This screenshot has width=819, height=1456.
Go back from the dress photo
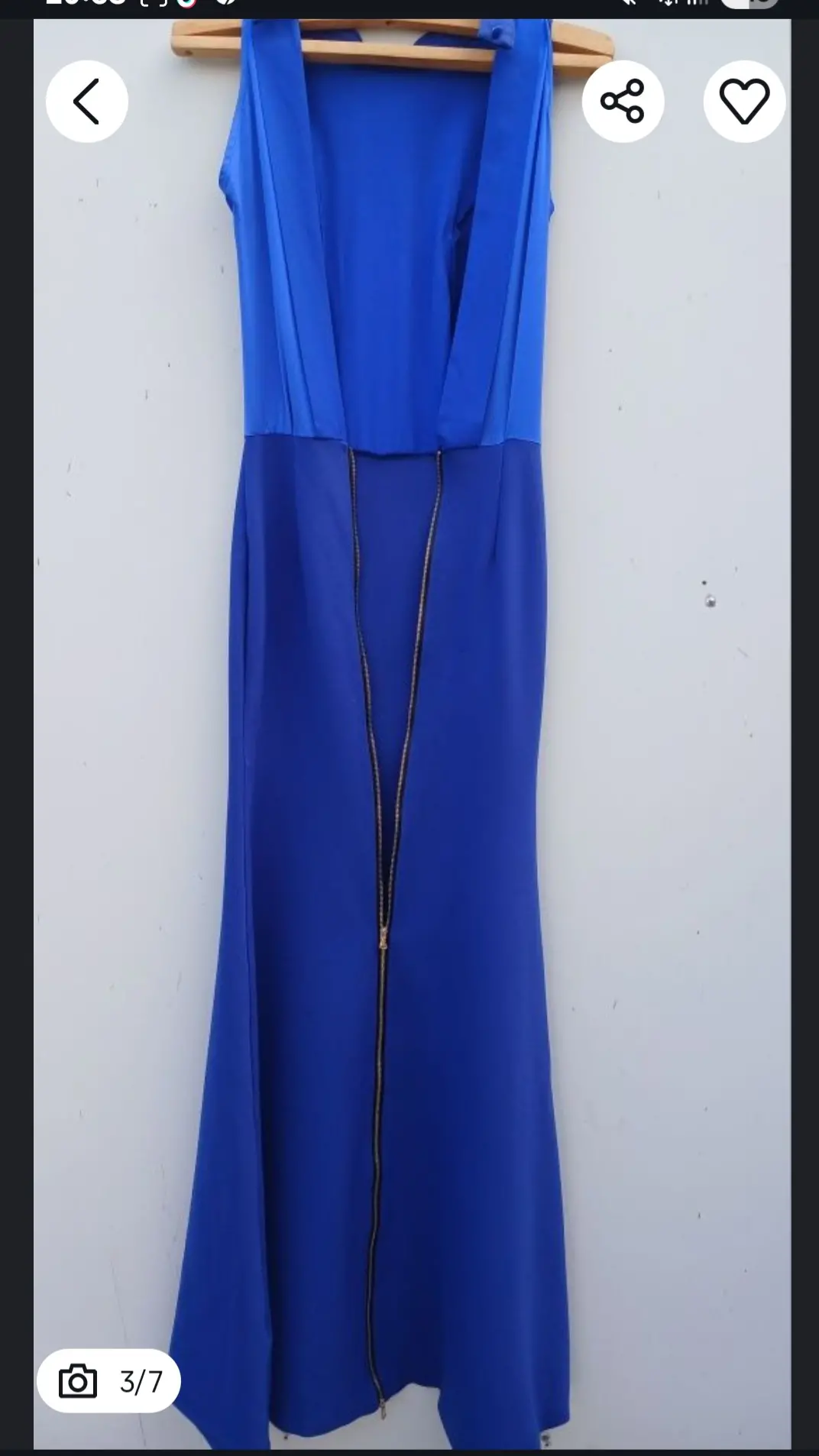coord(86,102)
